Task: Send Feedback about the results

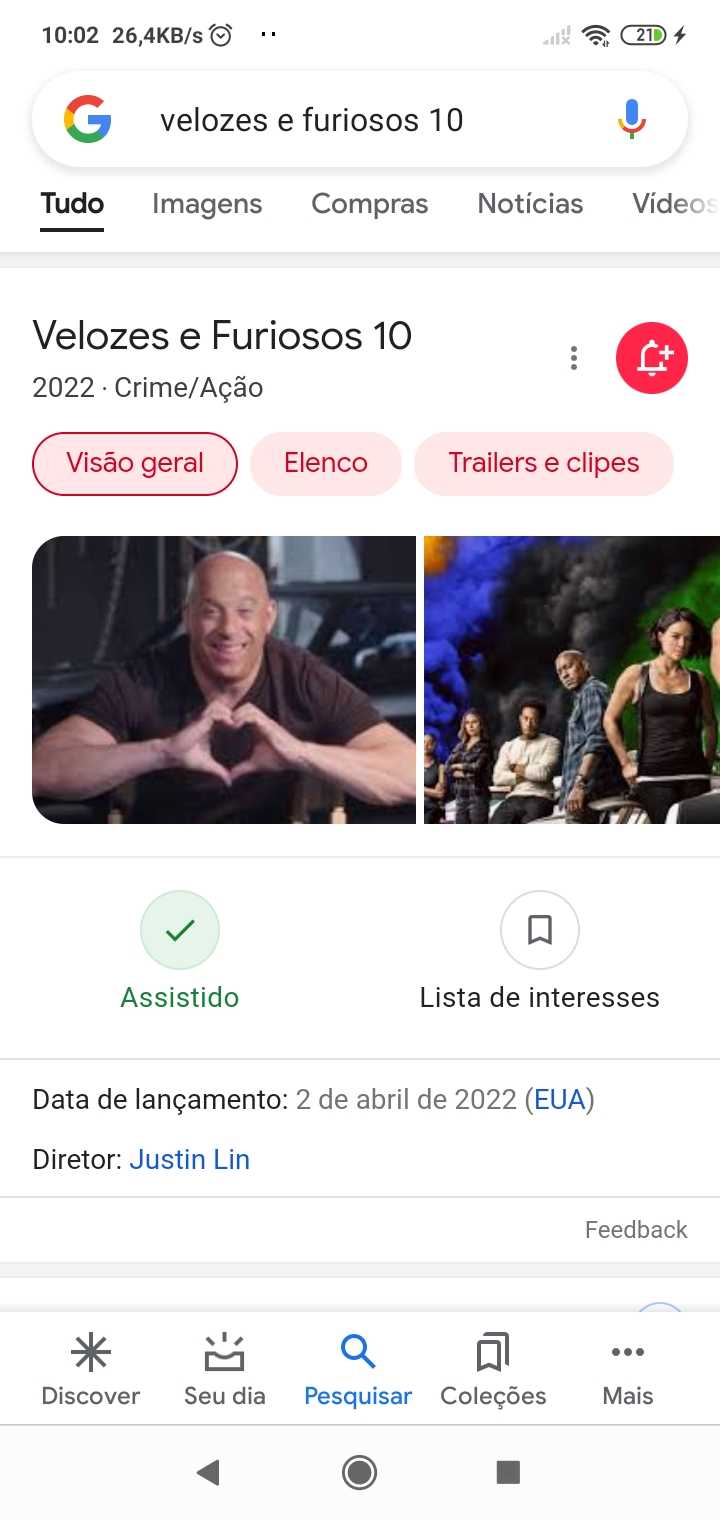Action: (636, 1229)
